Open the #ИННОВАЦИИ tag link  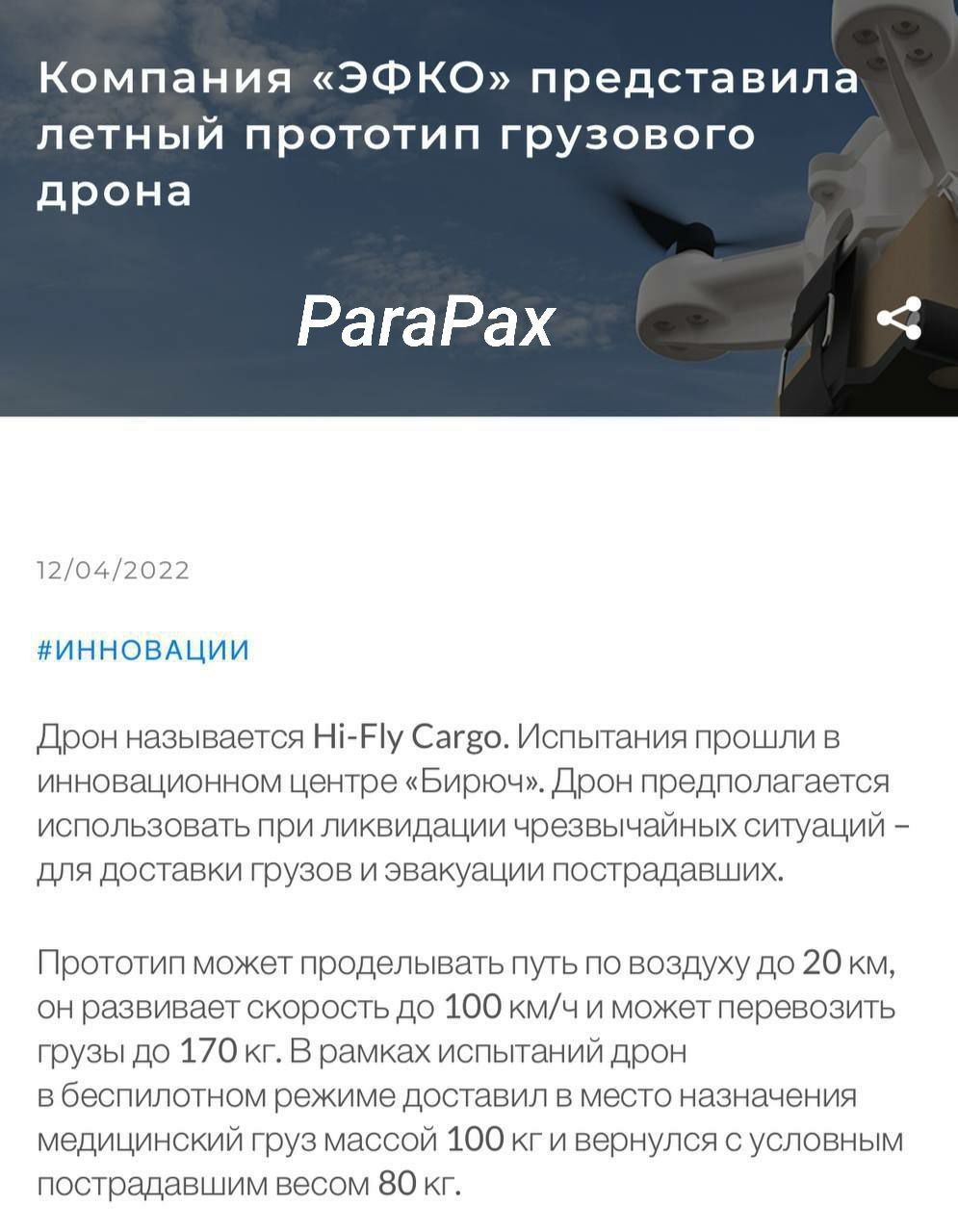point(143,650)
